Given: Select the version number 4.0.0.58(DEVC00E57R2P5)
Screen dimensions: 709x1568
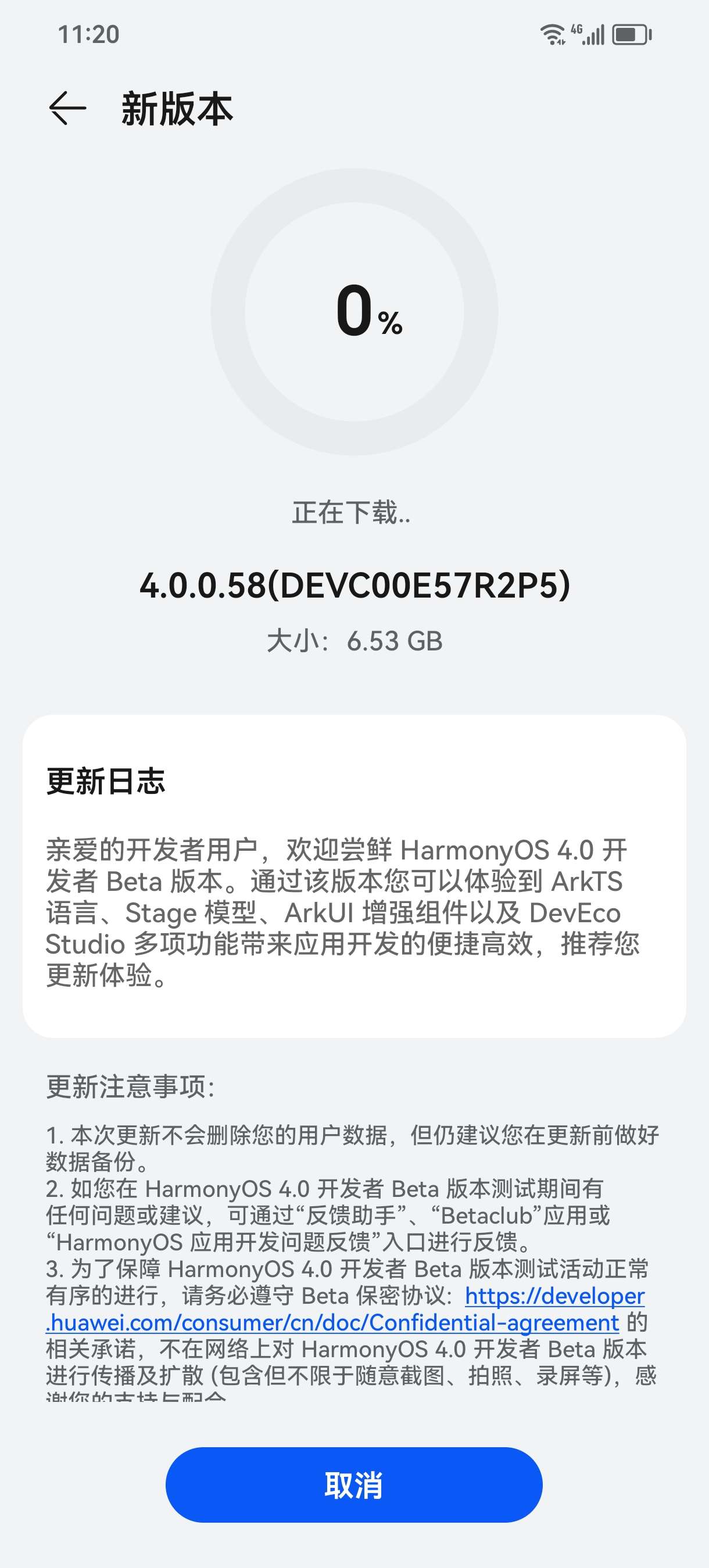Looking at the screenshot, I should pos(354,586).
